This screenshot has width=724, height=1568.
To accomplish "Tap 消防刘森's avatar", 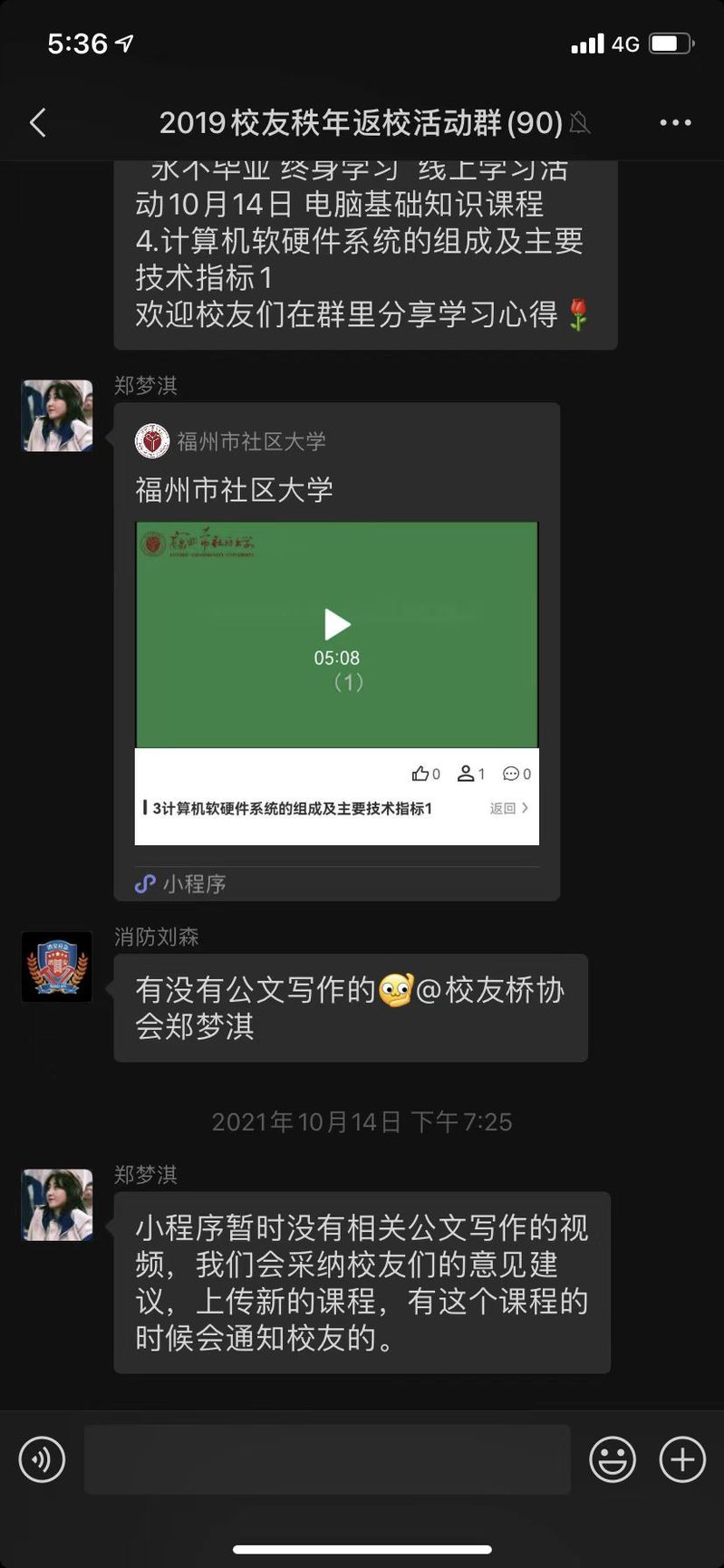I will point(57,967).
